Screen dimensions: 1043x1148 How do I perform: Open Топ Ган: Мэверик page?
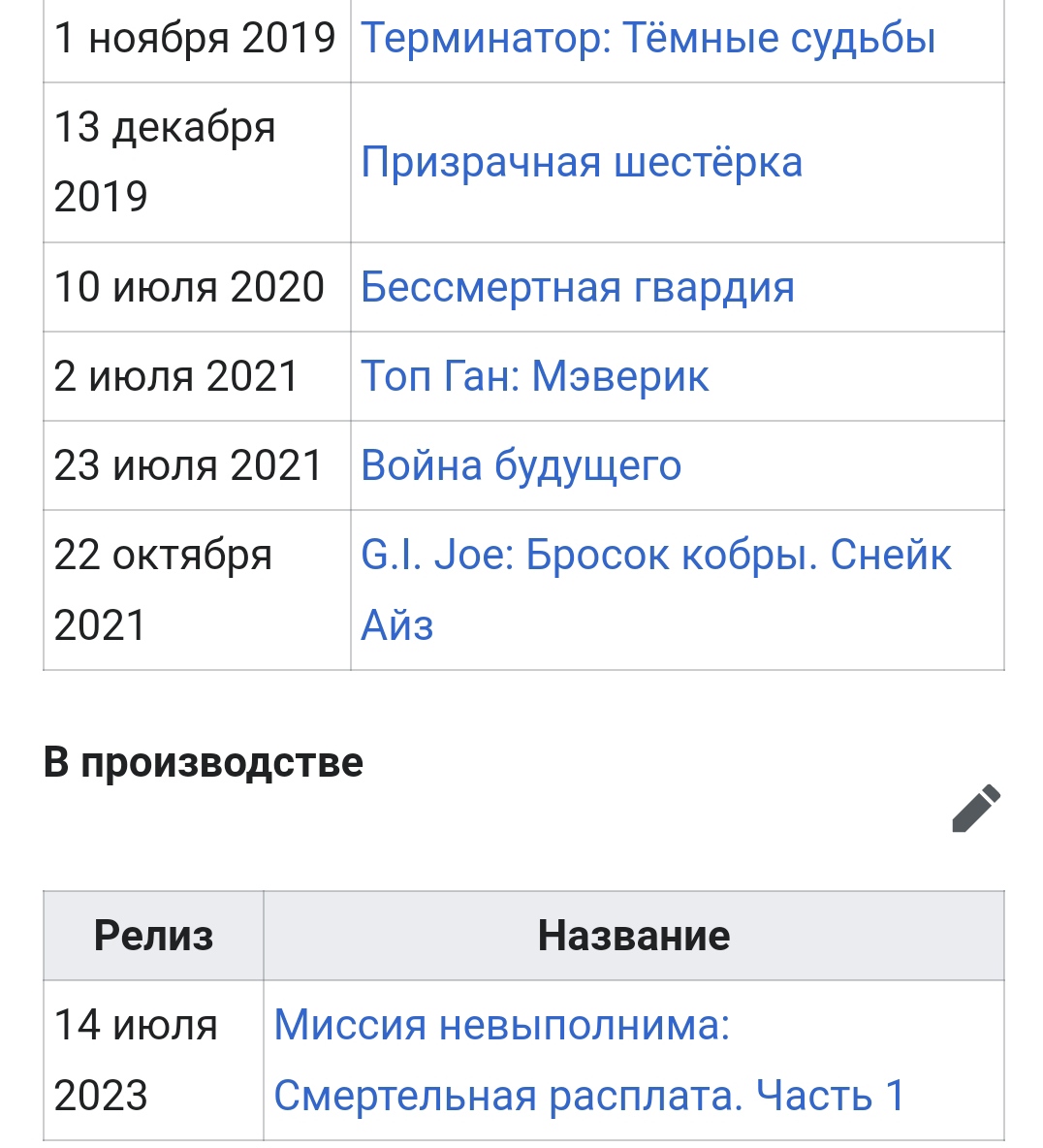[534, 376]
